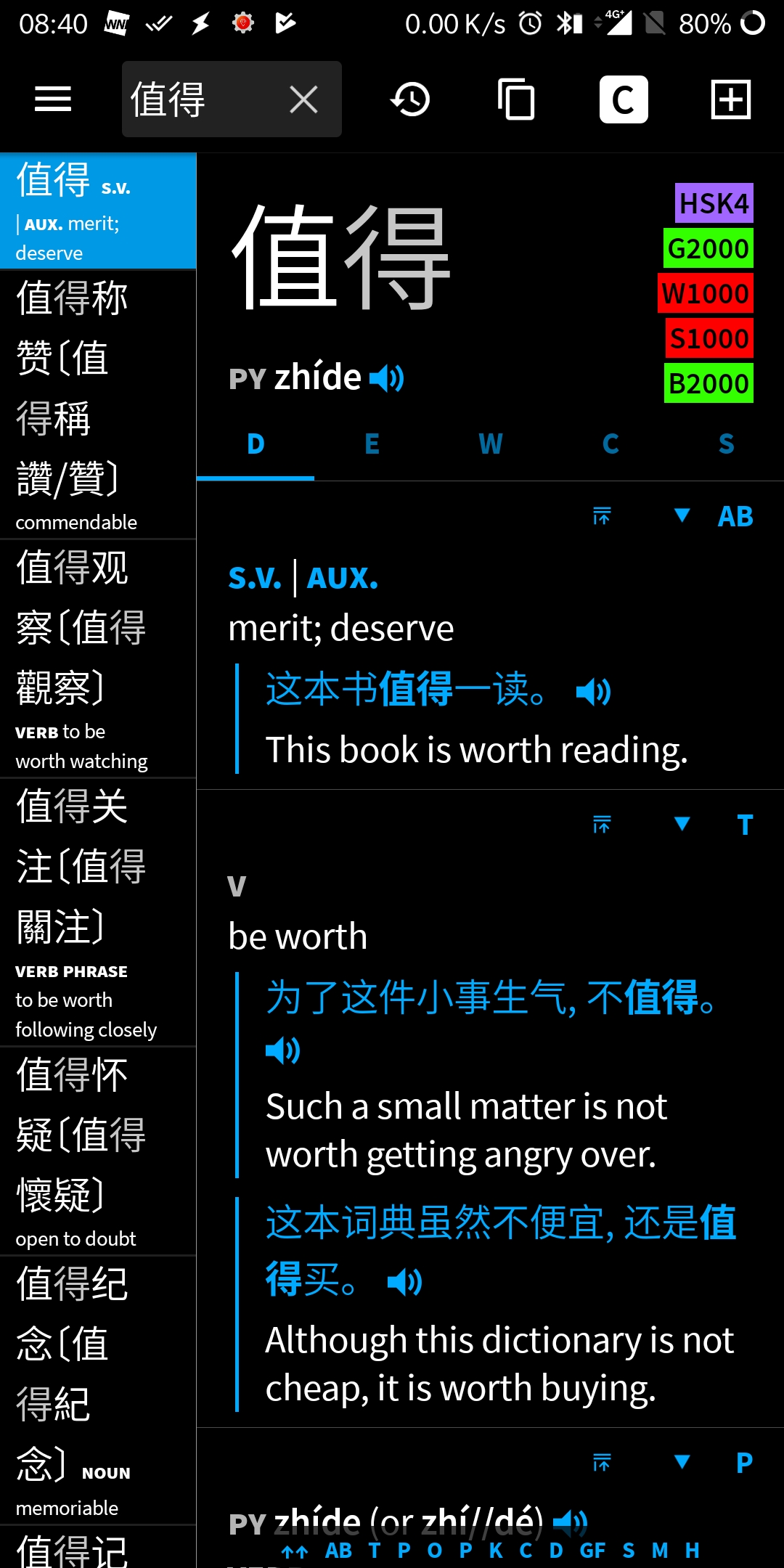Tap the C button in toolbar
The width and height of the screenshot is (784, 1568).
pos(624,99)
